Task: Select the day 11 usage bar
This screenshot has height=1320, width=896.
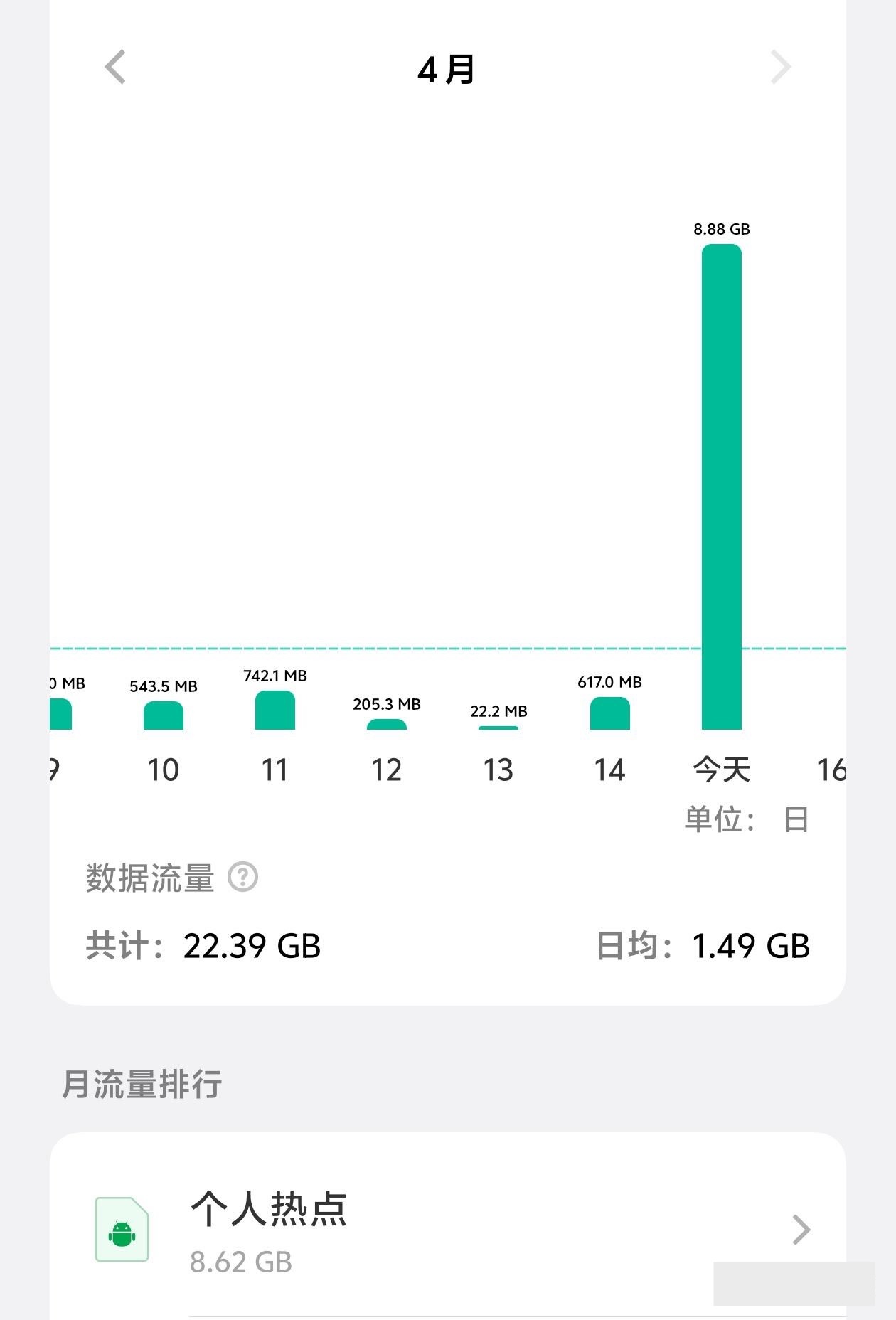Action: [275, 710]
